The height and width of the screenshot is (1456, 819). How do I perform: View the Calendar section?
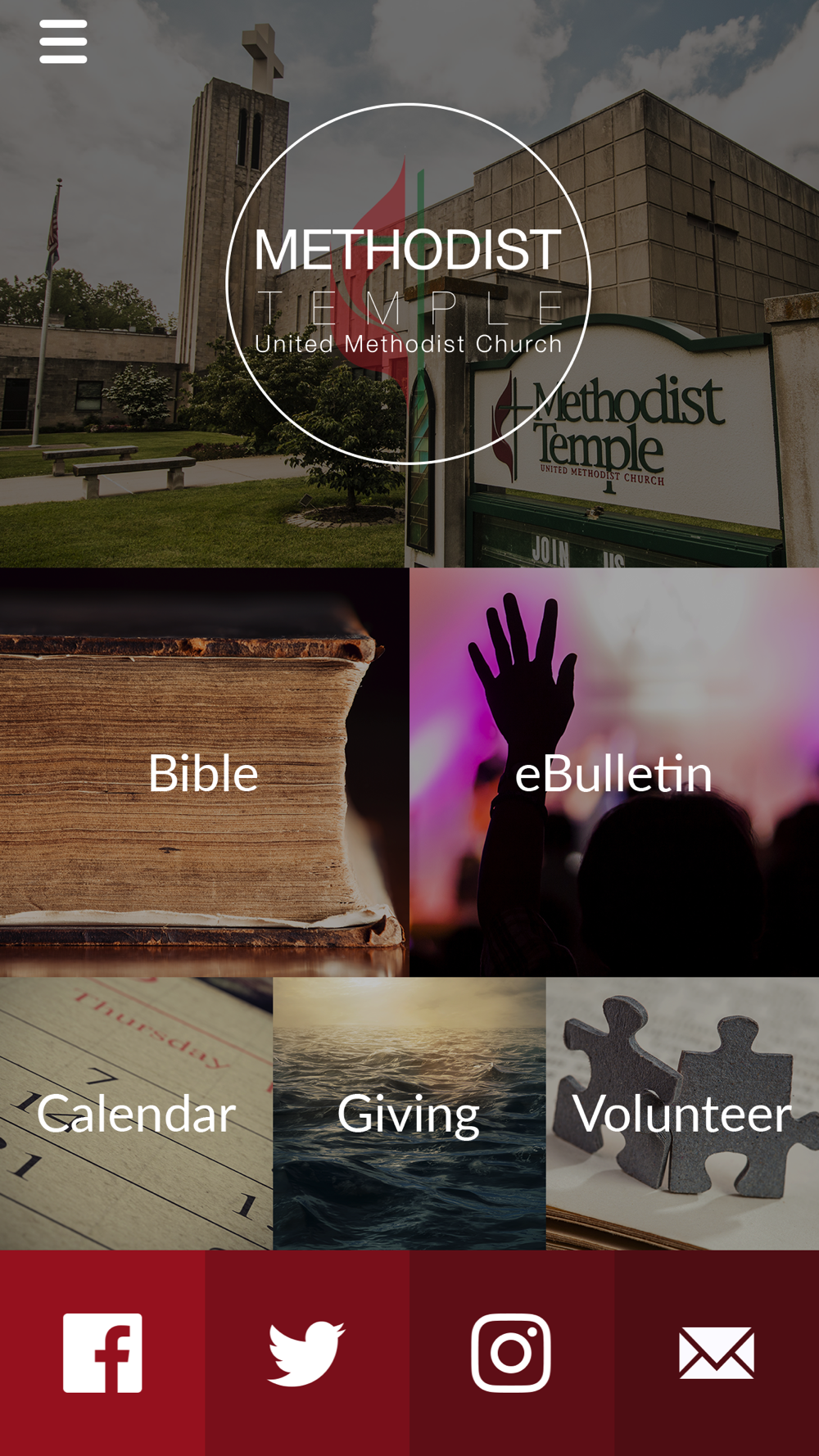[x=136, y=1114]
